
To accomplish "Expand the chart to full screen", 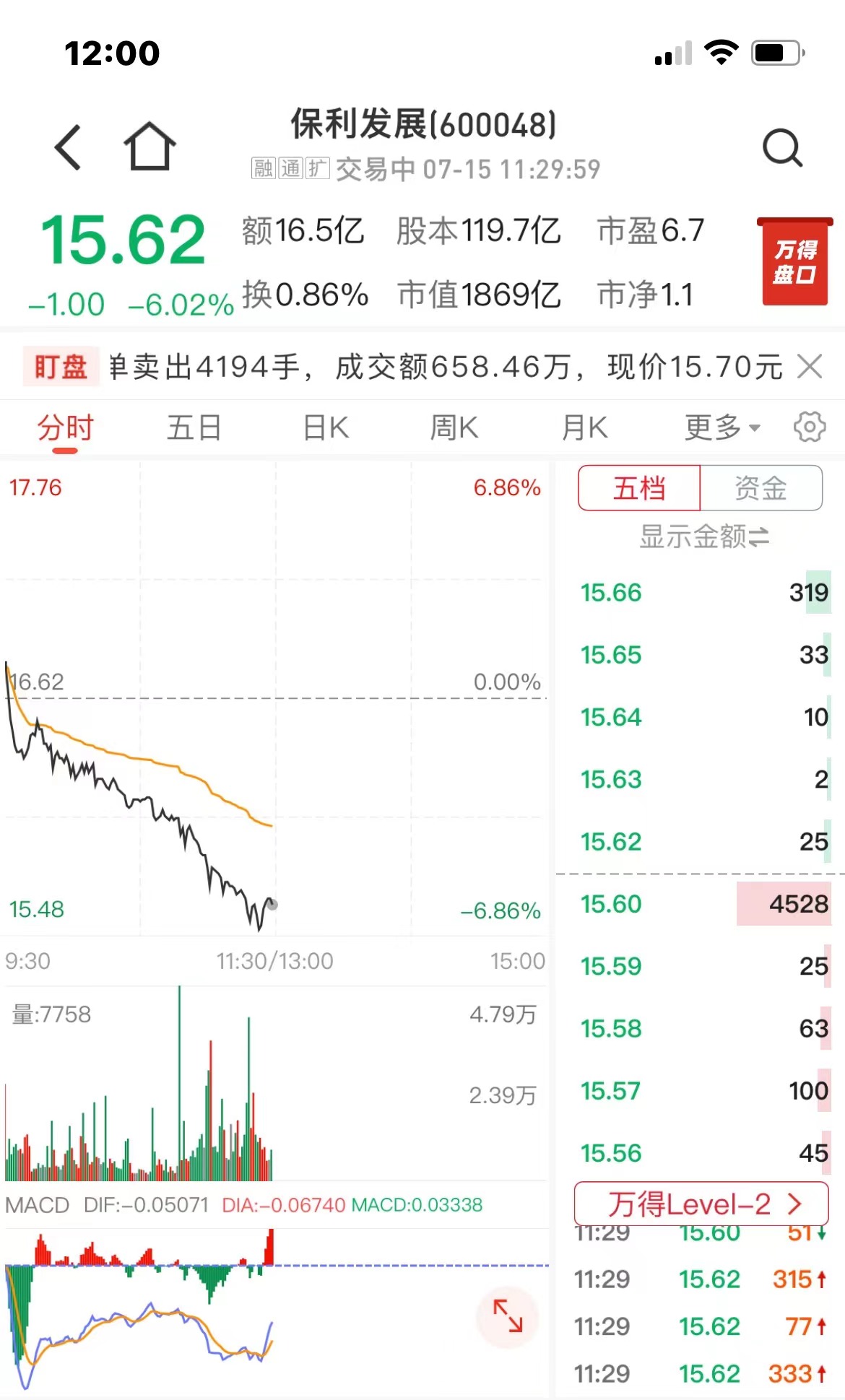I will (x=508, y=1316).
